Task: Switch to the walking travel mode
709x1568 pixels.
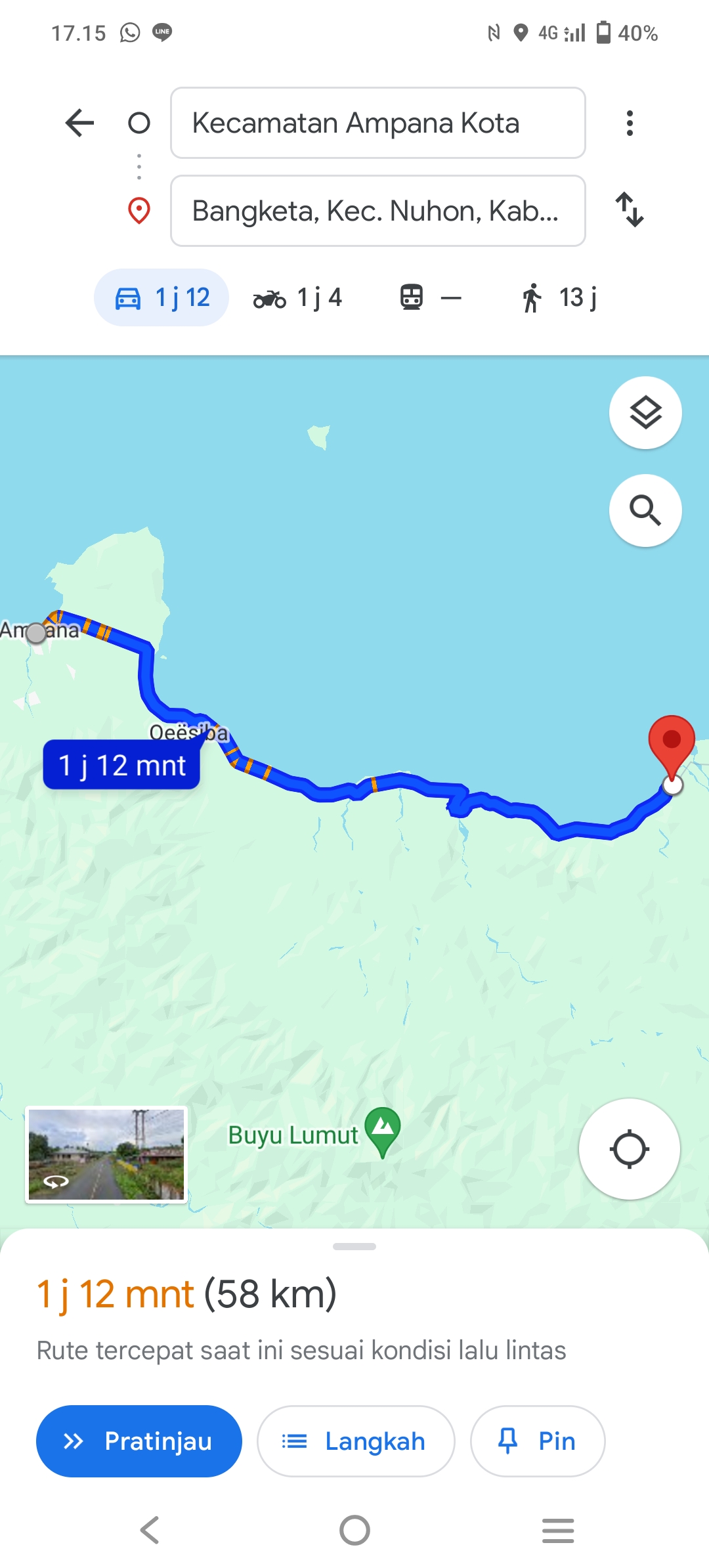Action: (x=559, y=297)
